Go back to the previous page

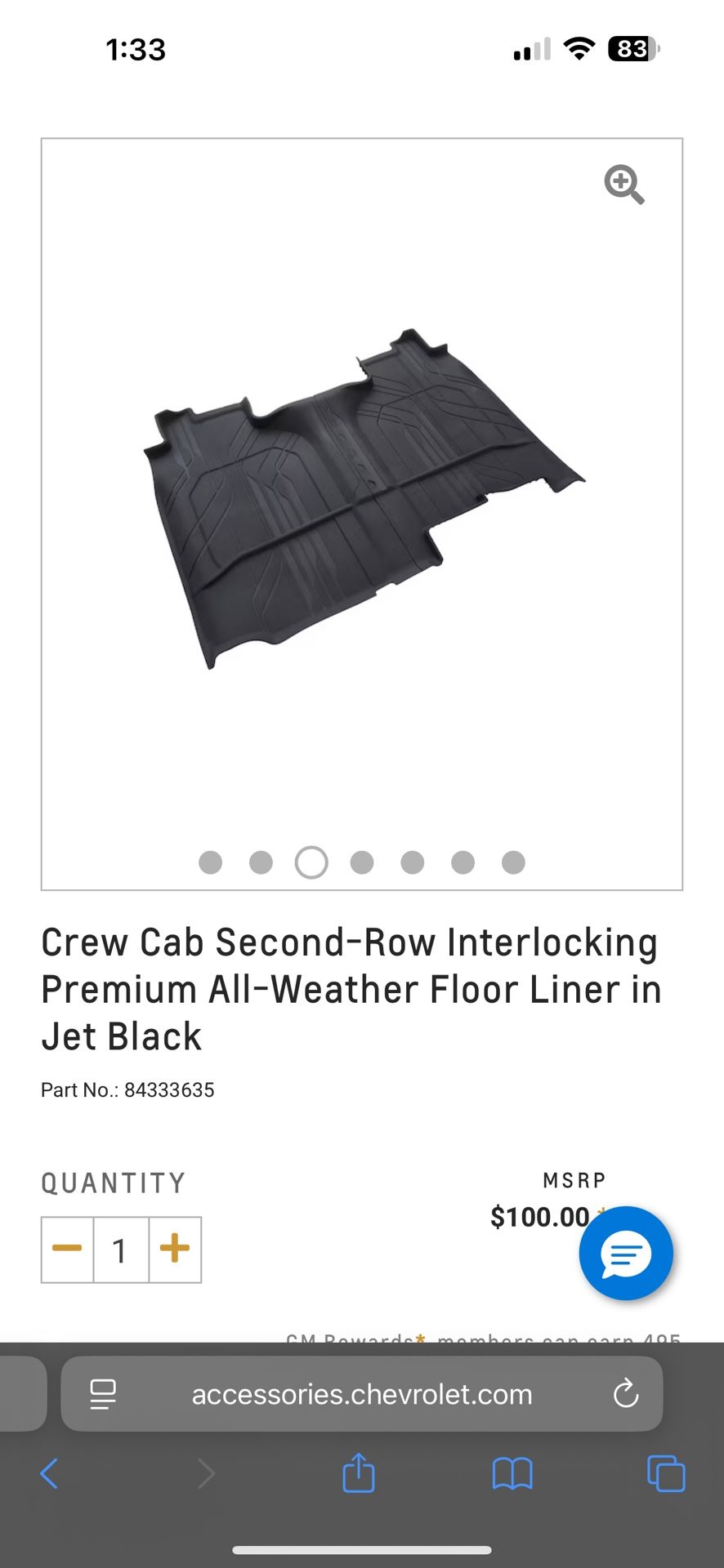pos(49,1473)
